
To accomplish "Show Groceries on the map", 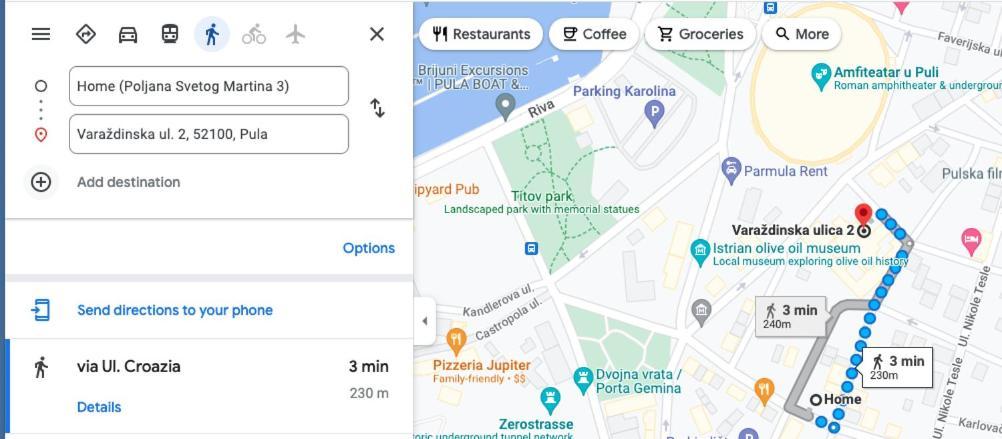I will [700, 34].
